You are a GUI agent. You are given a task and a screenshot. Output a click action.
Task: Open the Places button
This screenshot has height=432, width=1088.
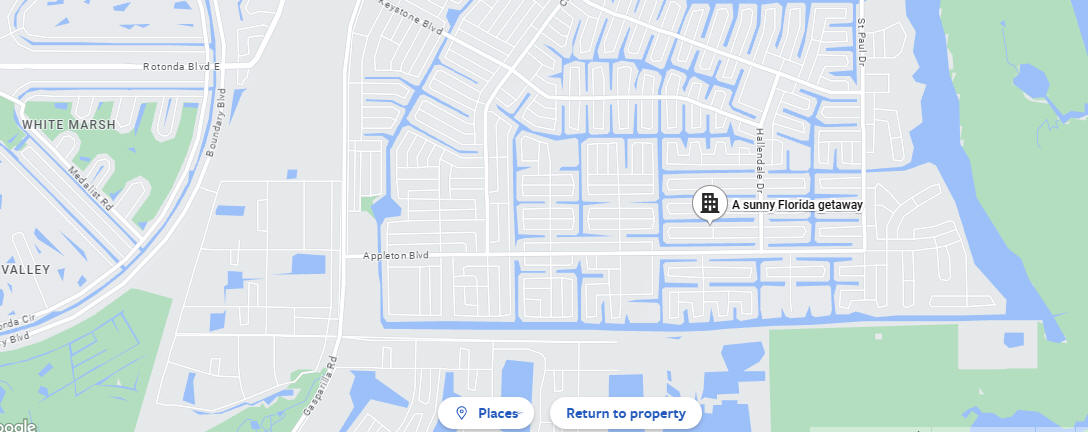pos(486,413)
